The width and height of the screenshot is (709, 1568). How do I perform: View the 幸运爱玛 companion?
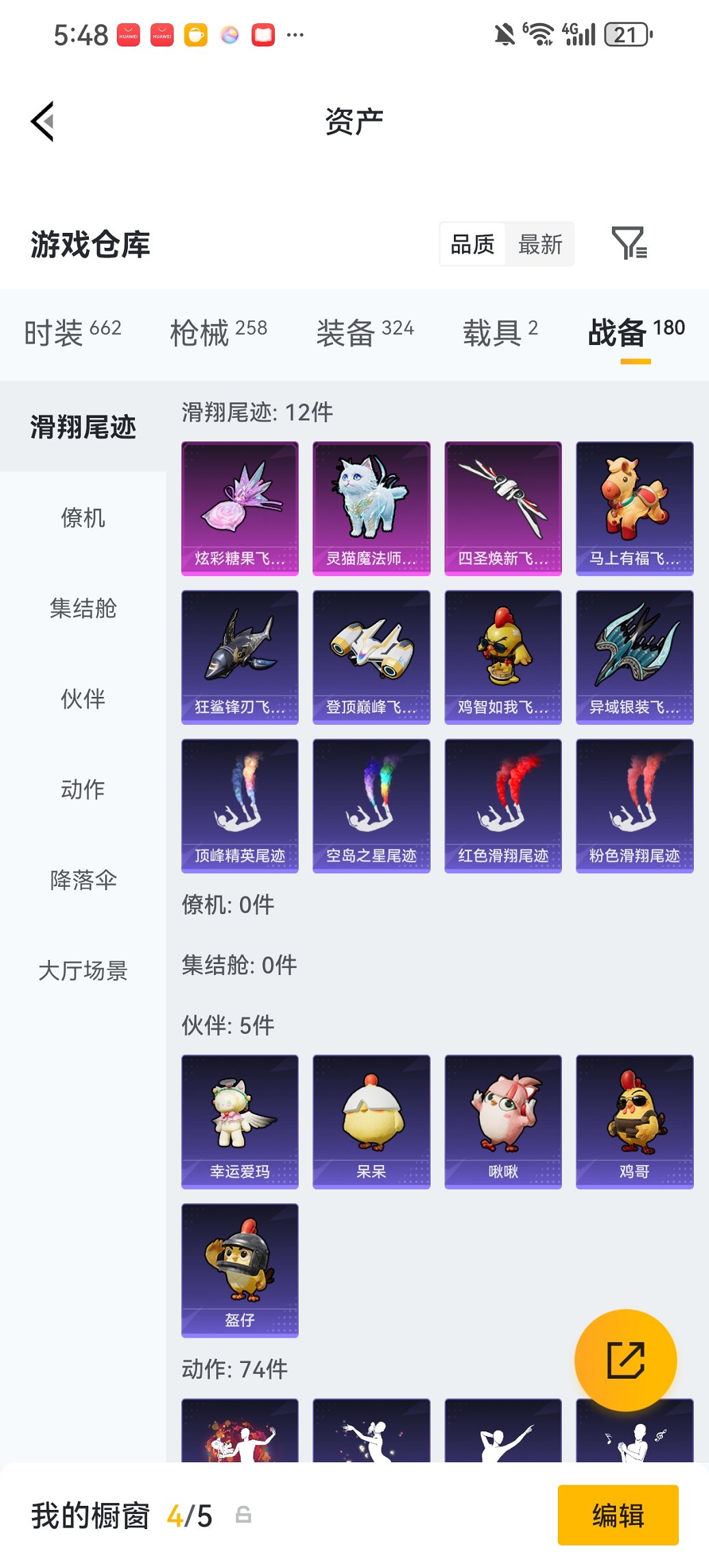pos(240,1121)
